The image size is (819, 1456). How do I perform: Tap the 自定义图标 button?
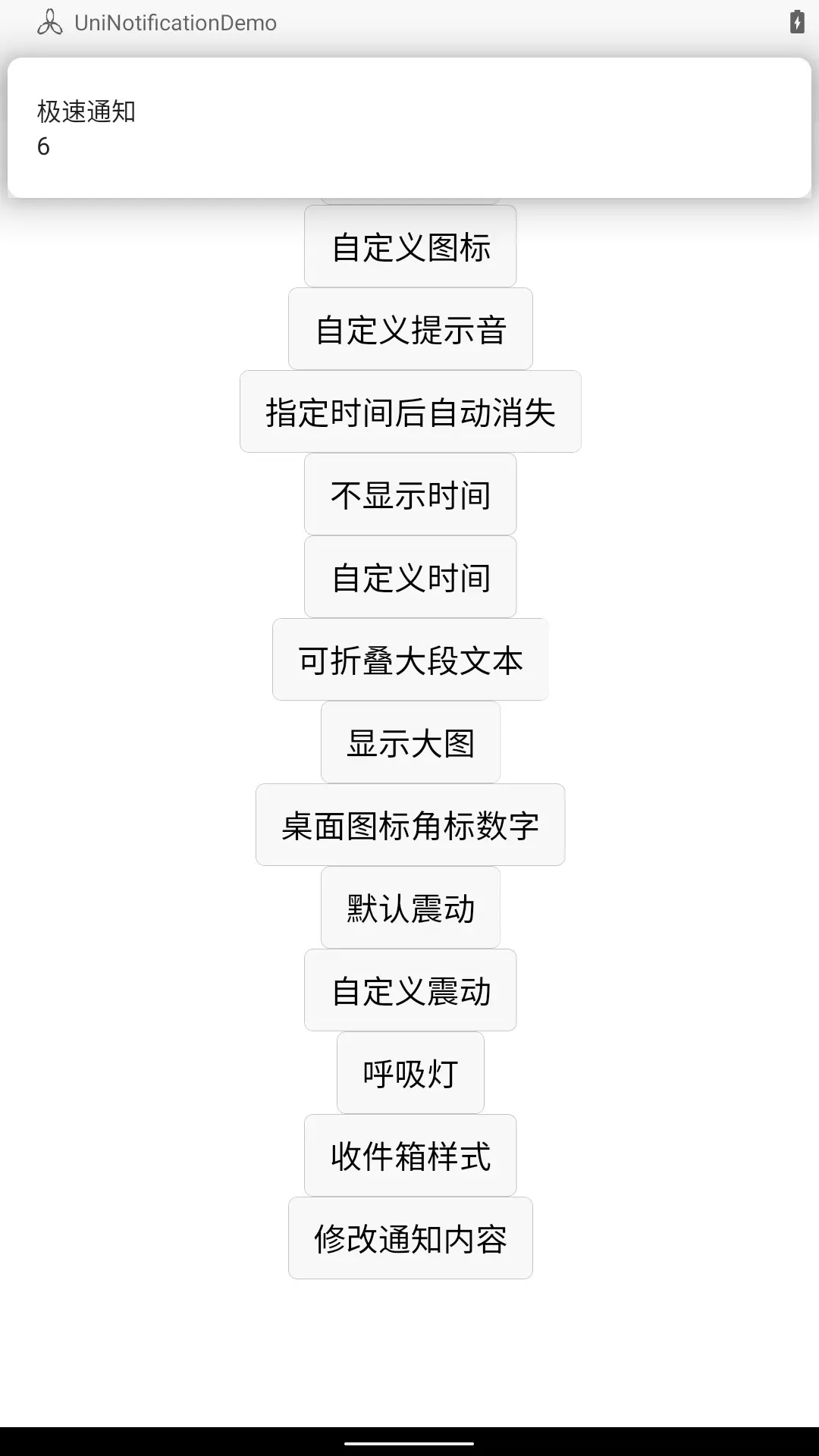point(410,246)
